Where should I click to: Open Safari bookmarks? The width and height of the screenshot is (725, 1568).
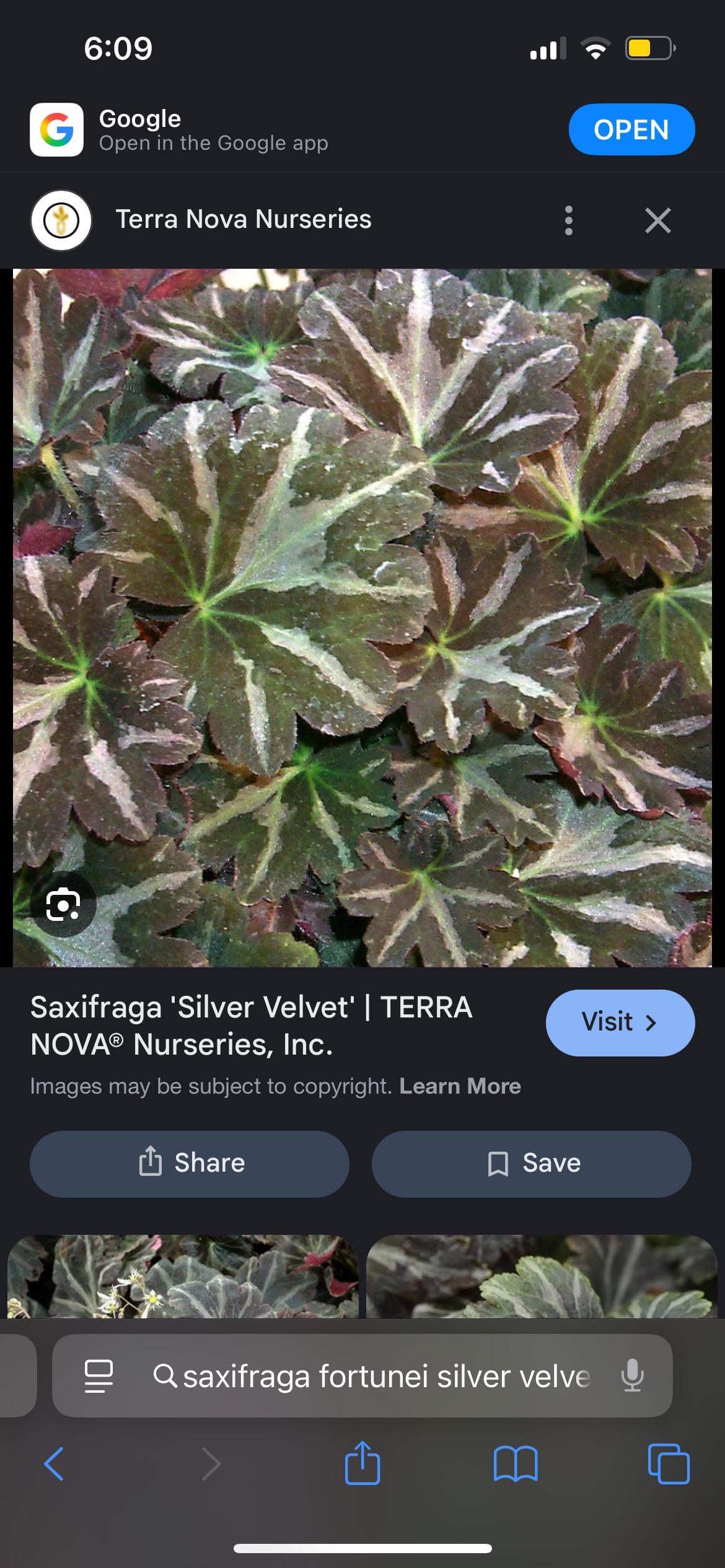[516, 1465]
